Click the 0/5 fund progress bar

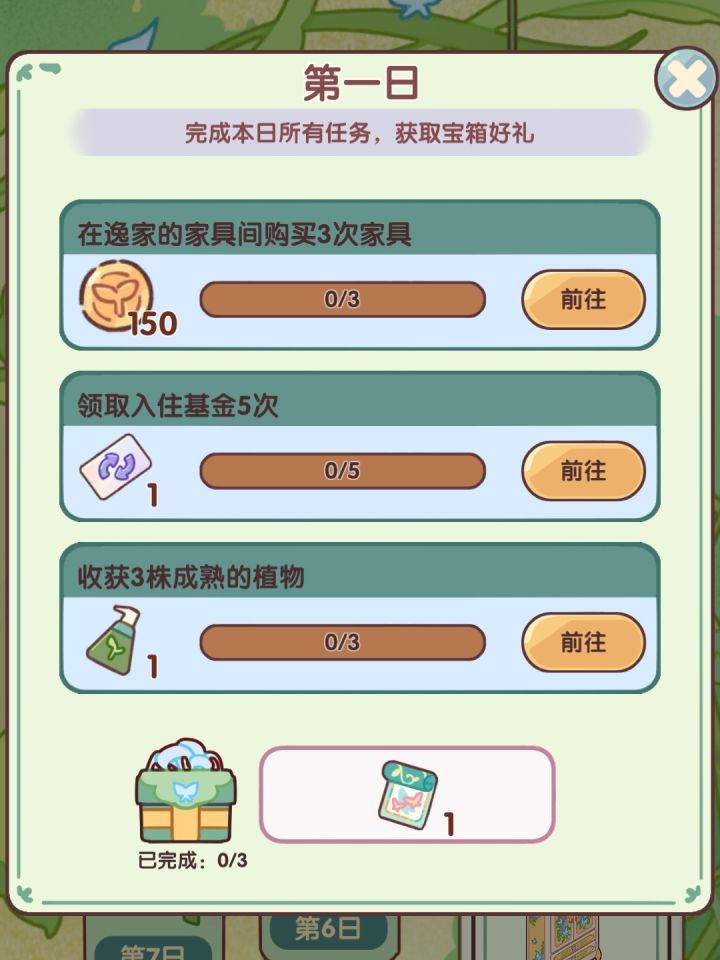pyautogui.click(x=345, y=470)
